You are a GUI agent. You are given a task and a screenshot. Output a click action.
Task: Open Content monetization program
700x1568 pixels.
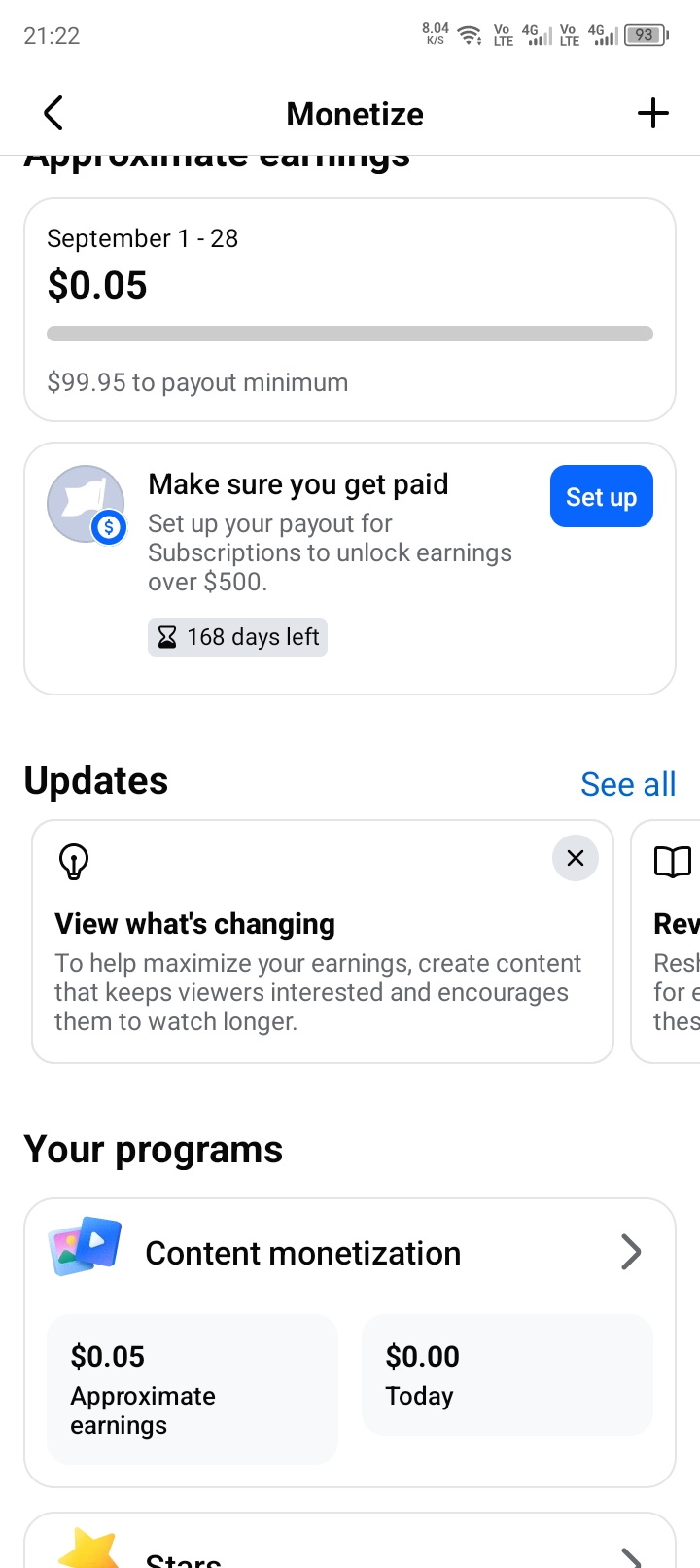tap(350, 1253)
